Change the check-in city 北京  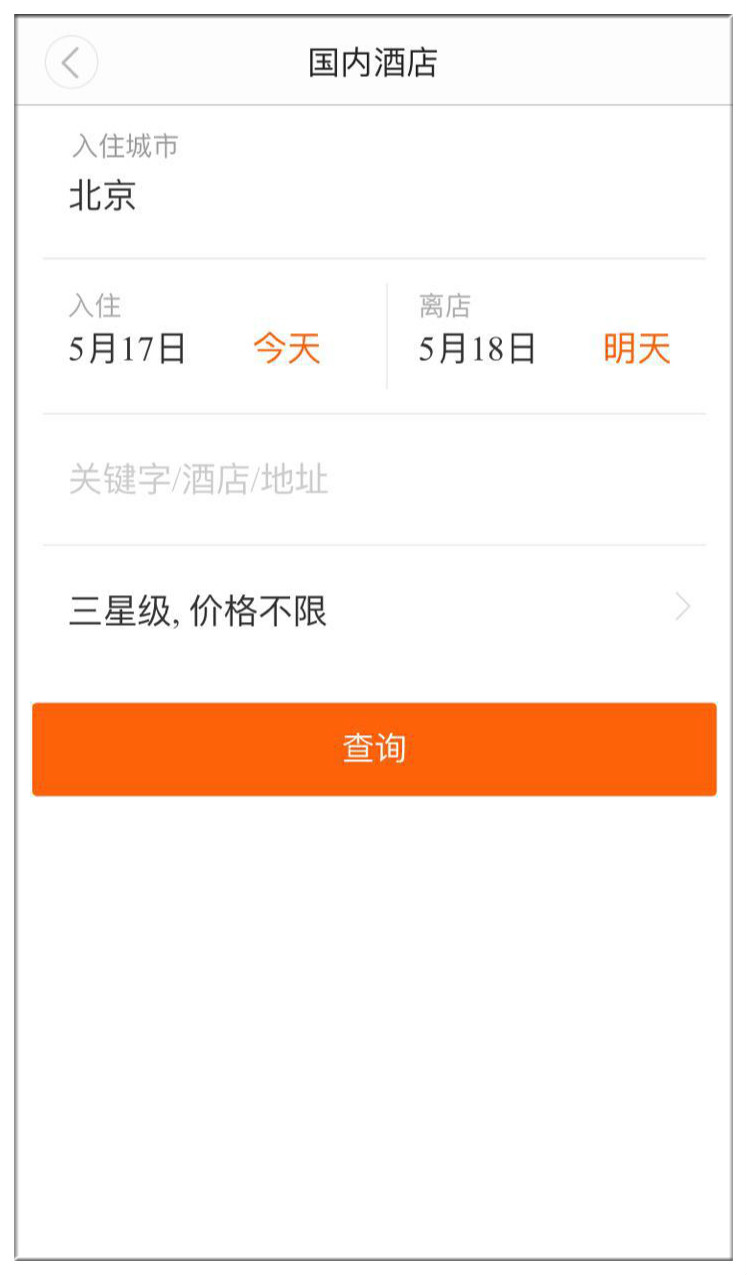pyautogui.click(x=103, y=195)
